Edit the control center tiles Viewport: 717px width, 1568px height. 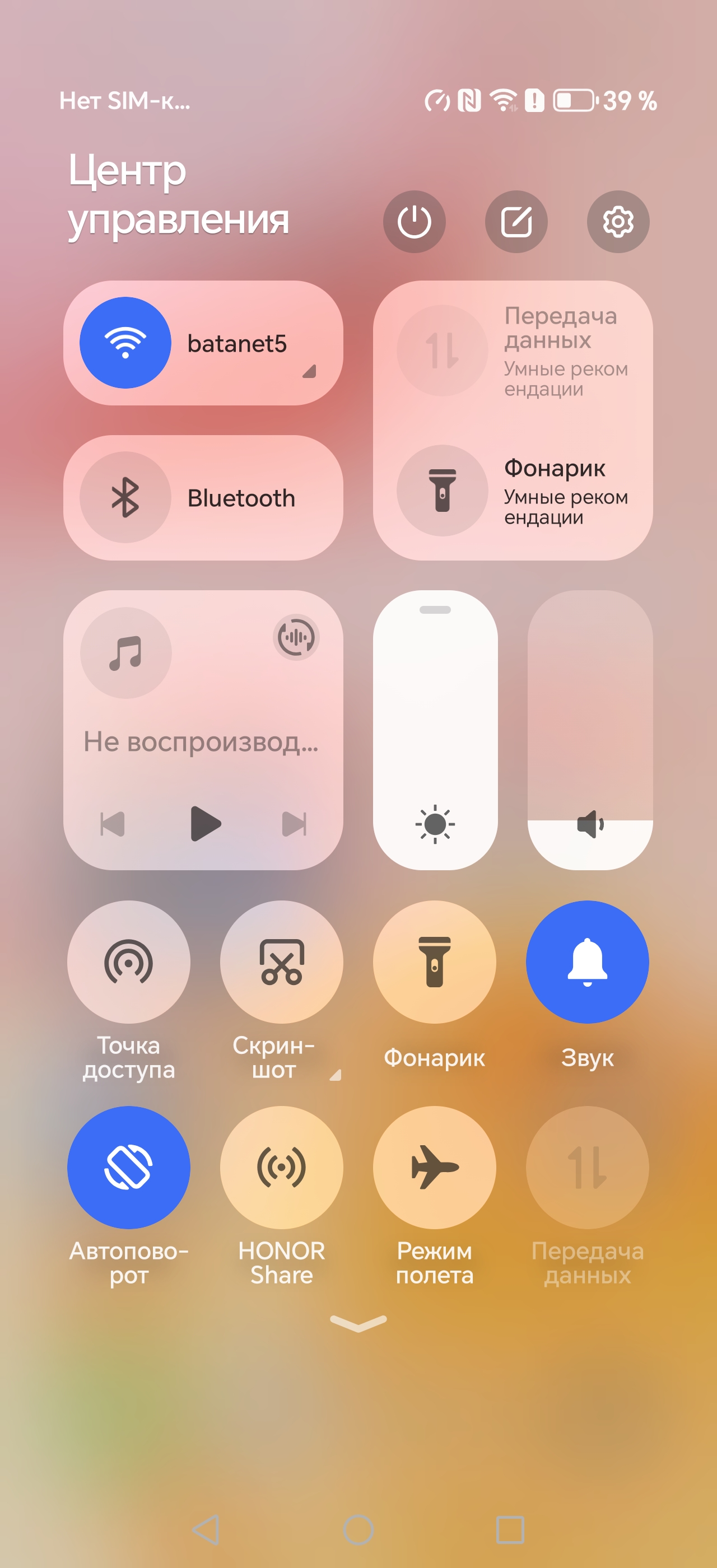point(516,222)
